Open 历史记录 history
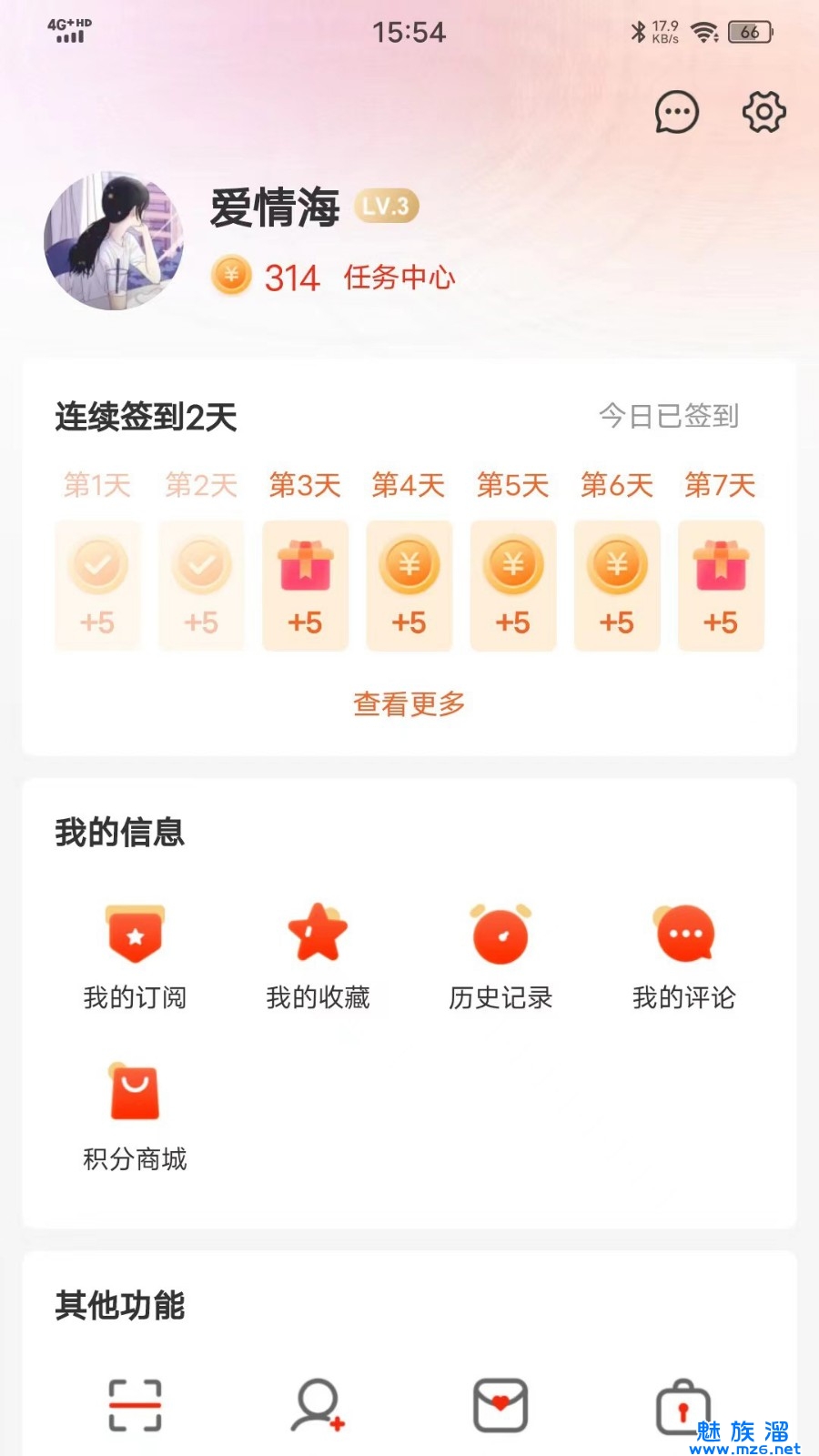819x1456 pixels. click(x=500, y=957)
